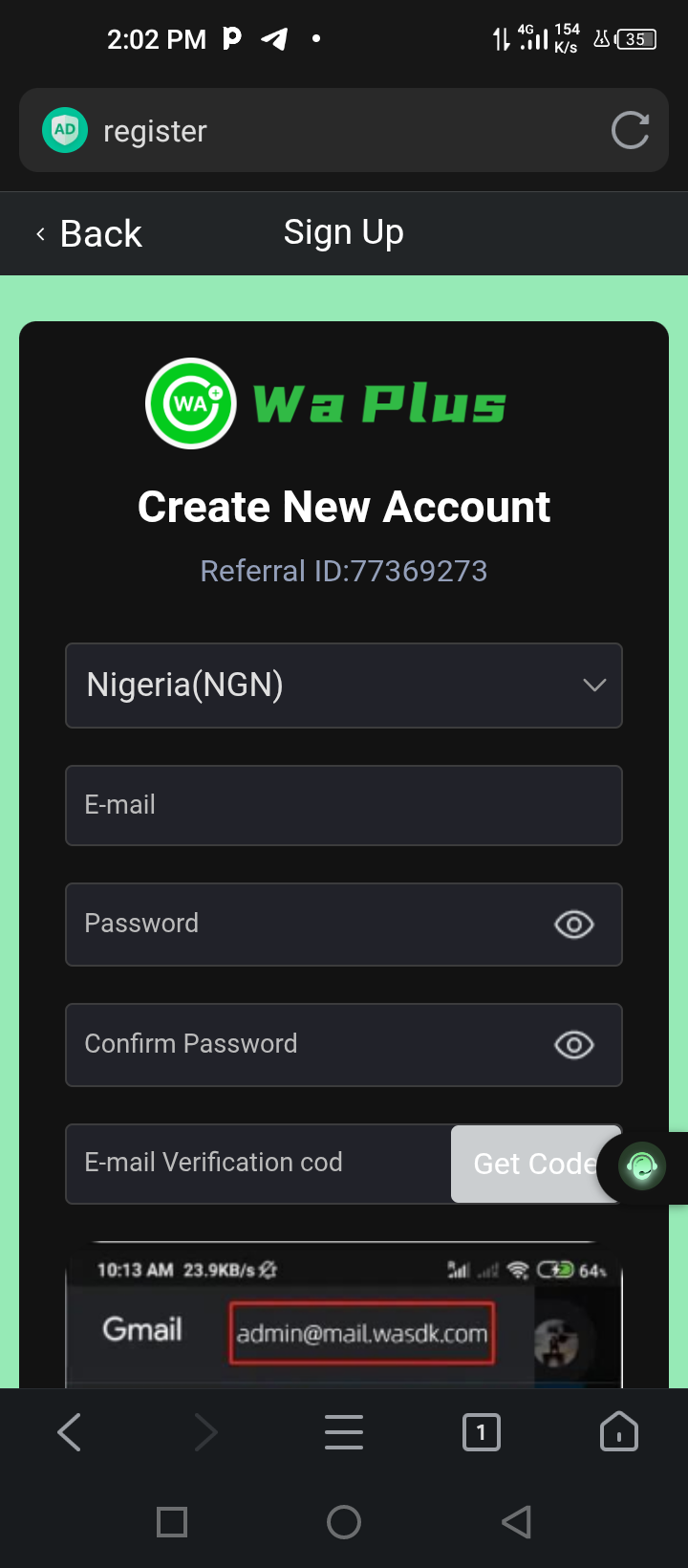This screenshot has width=688, height=1568.
Task: Open the browser menu
Action: 344,1432
